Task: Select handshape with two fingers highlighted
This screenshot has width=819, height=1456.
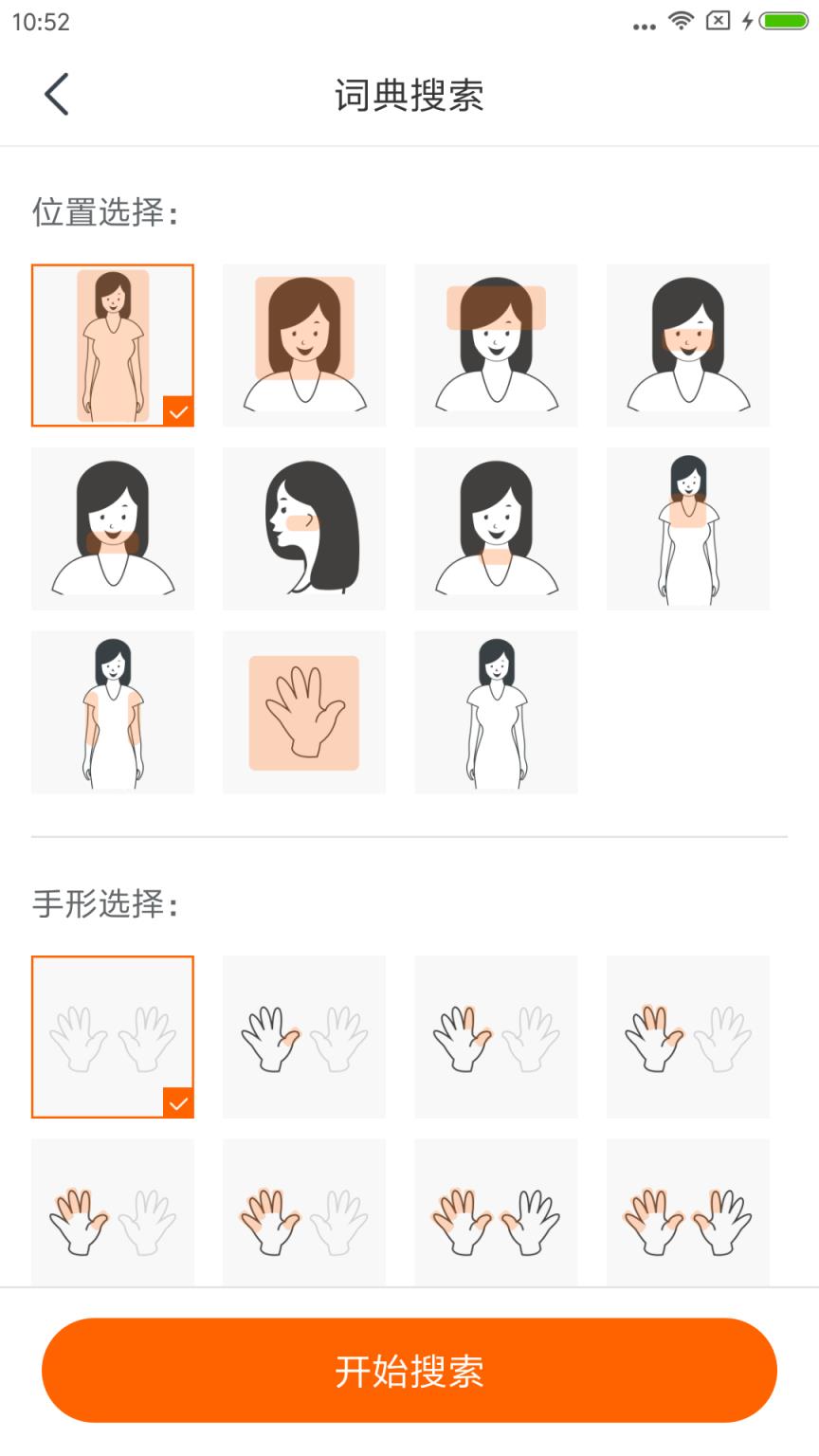Action: click(687, 1035)
